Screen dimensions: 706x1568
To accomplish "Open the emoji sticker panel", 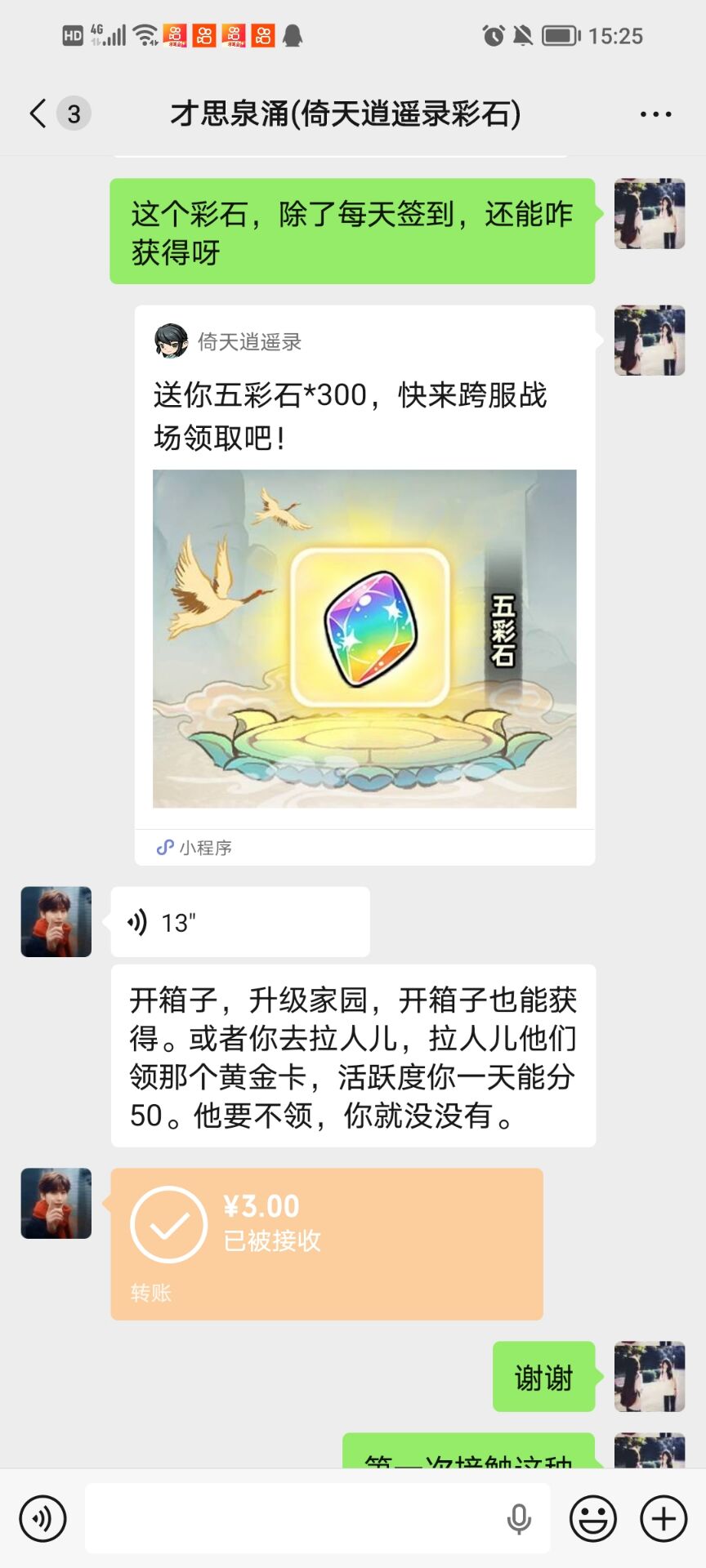I will (x=593, y=1518).
